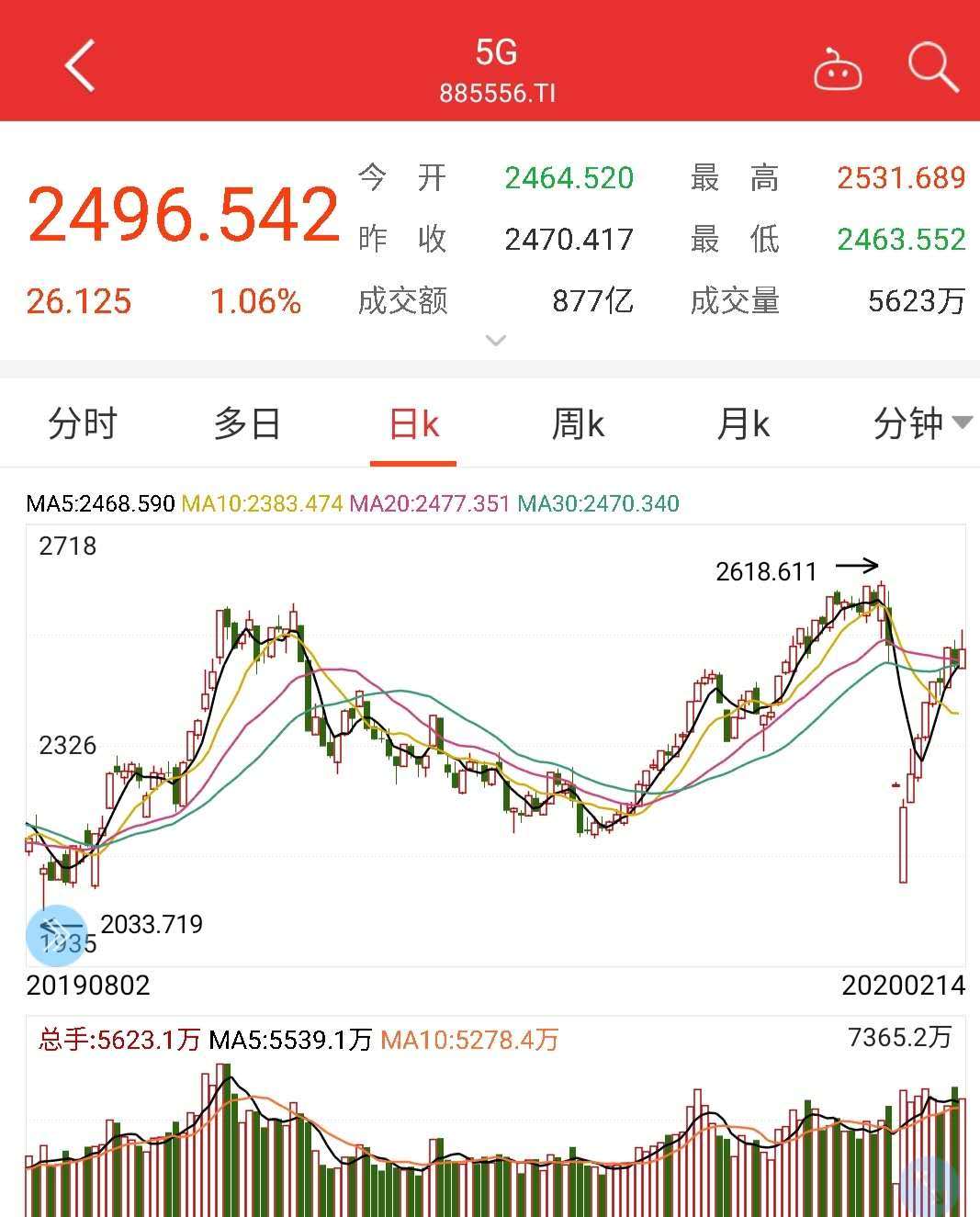Image resolution: width=980 pixels, height=1217 pixels.
Task: Switch to the 分时 tab
Action: 83,424
